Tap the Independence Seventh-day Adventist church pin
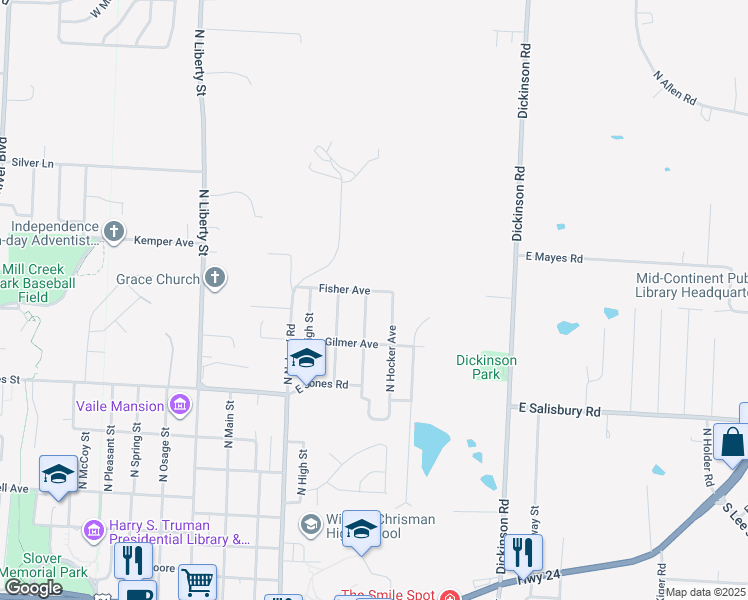The image size is (748, 600). [114, 232]
